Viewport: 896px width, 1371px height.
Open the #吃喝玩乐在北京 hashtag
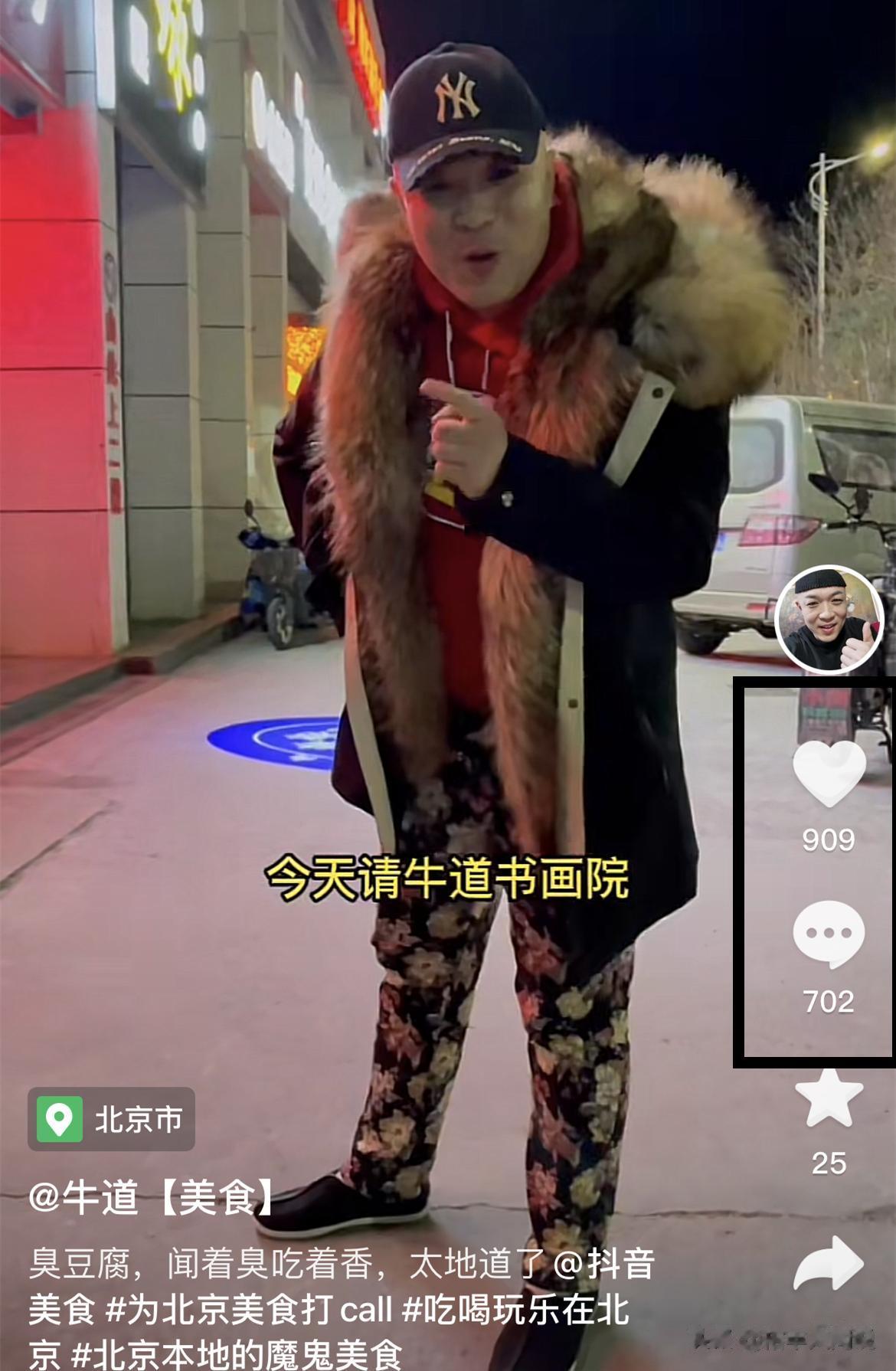coord(515,1310)
